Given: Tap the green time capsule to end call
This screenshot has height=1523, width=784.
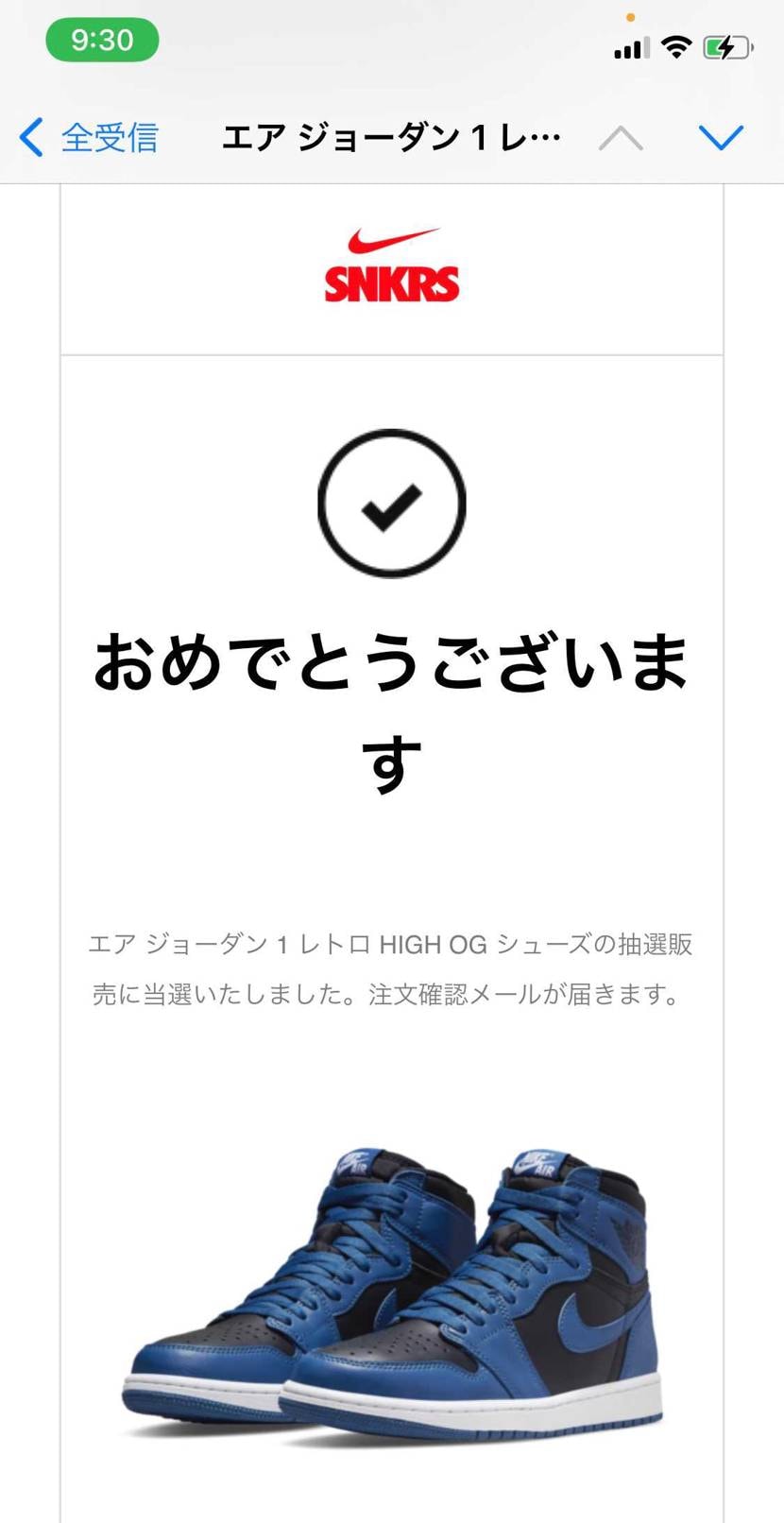Looking at the screenshot, I should click(x=102, y=41).
